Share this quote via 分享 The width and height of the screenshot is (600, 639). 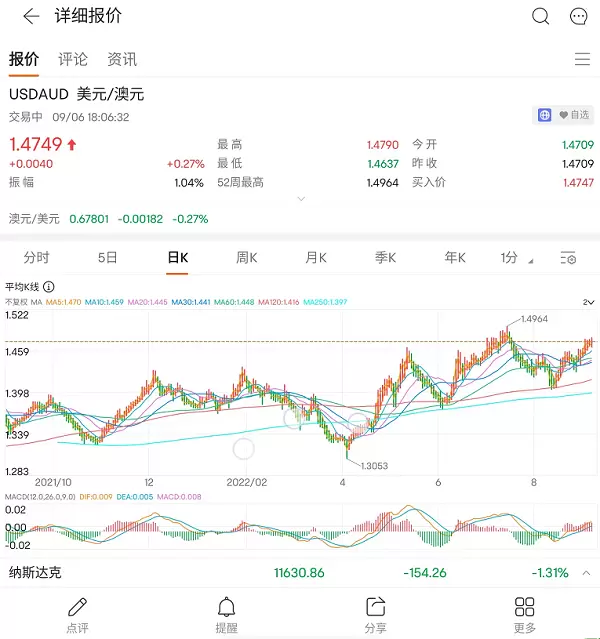coord(375,613)
